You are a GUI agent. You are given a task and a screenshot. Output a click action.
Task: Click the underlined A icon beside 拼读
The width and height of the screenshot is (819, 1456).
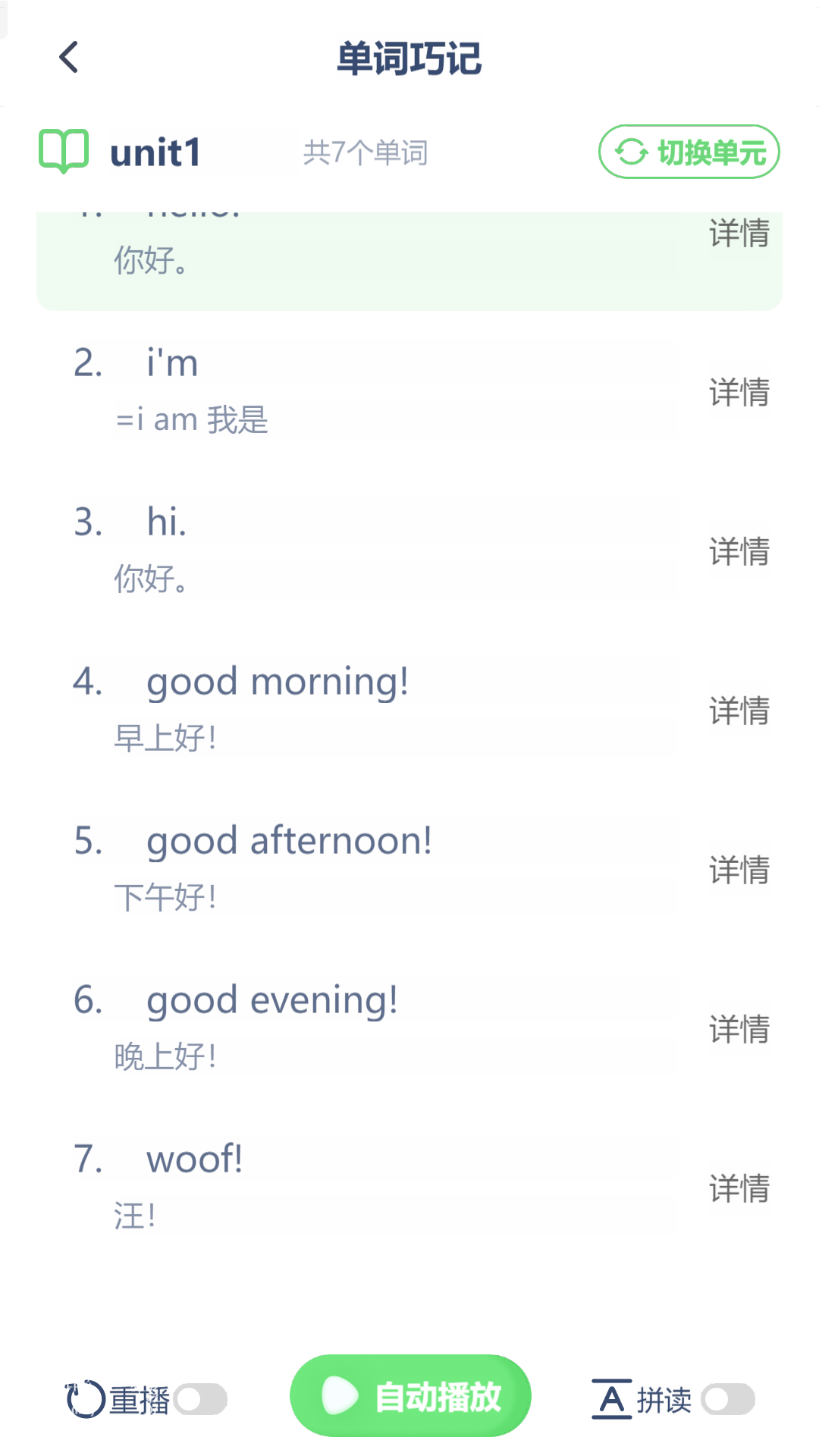[611, 1399]
